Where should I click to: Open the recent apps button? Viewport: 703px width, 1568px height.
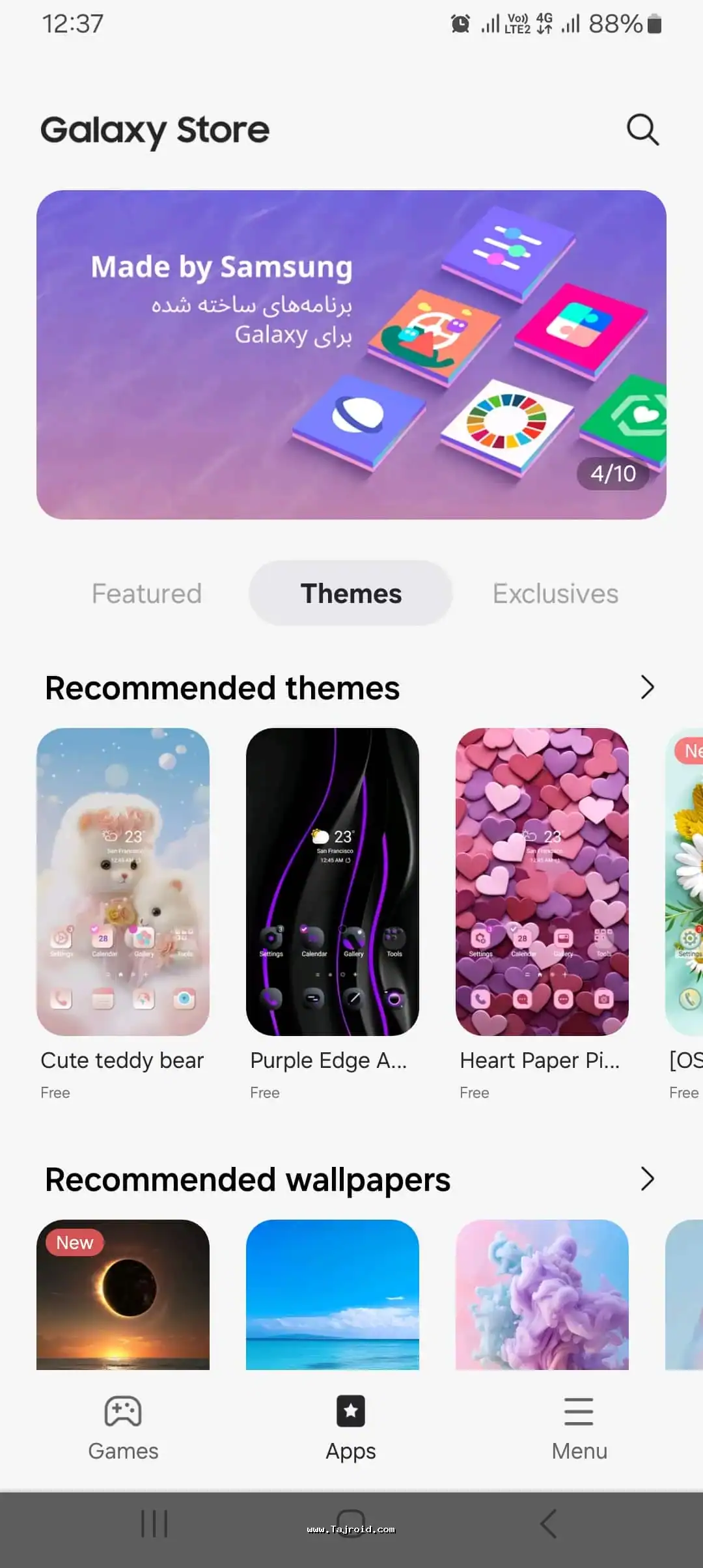click(x=154, y=1524)
